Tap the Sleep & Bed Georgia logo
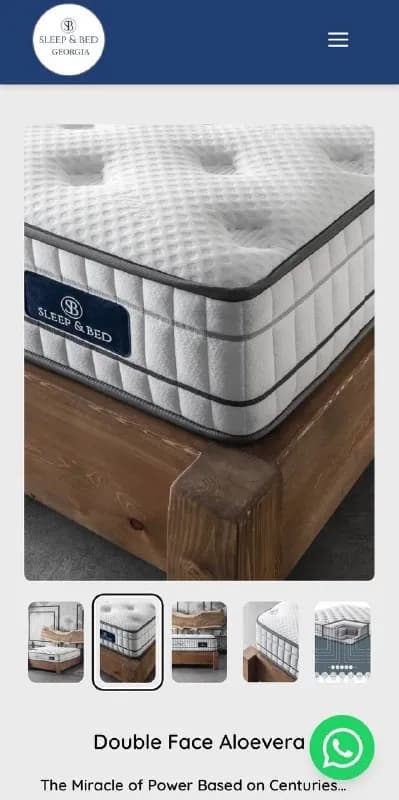This screenshot has width=399, height=800. pos(69,40)
